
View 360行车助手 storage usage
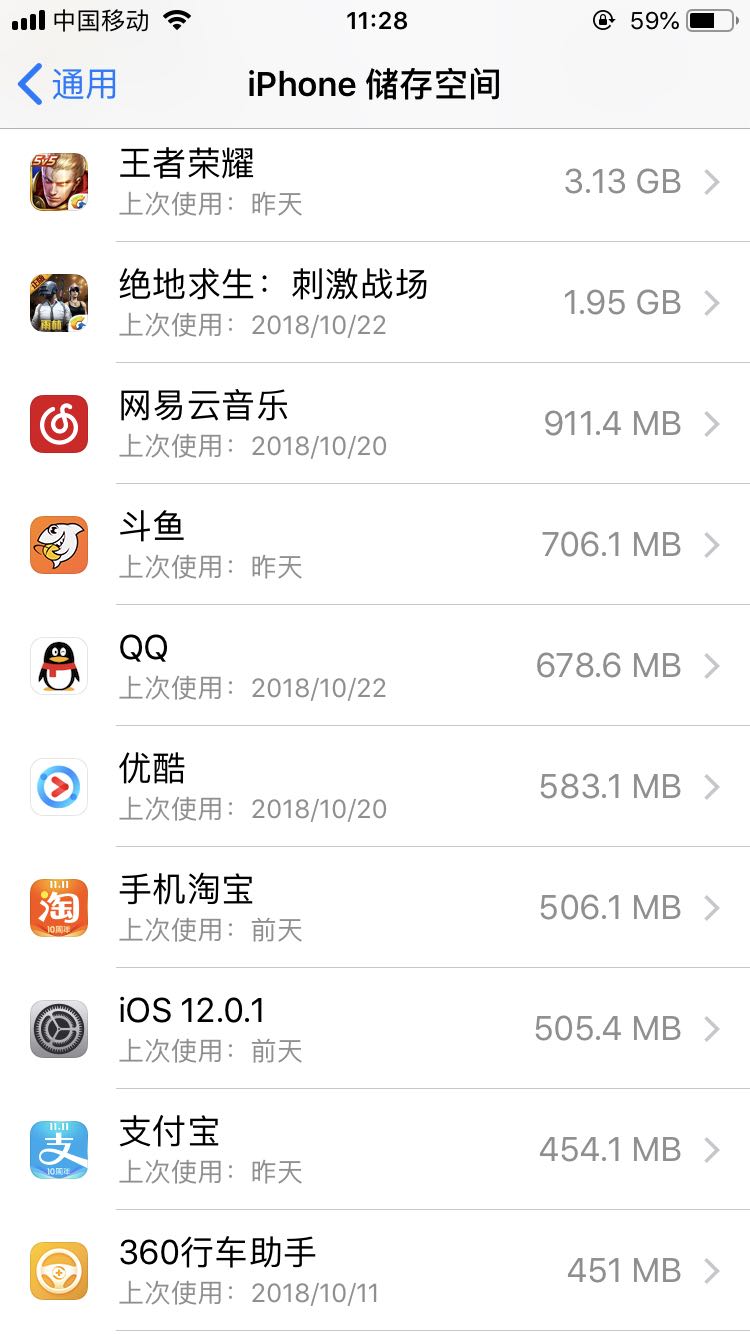[375, 1271]
